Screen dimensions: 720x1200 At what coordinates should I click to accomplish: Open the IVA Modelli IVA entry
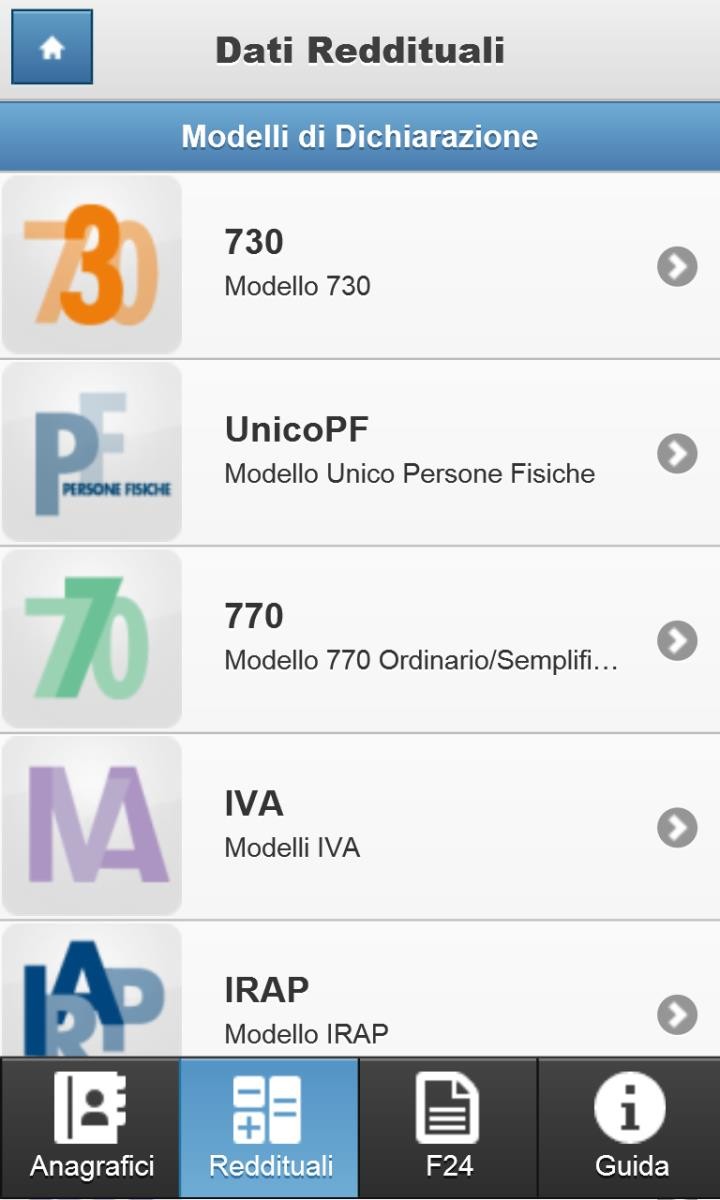pos(360,827)
